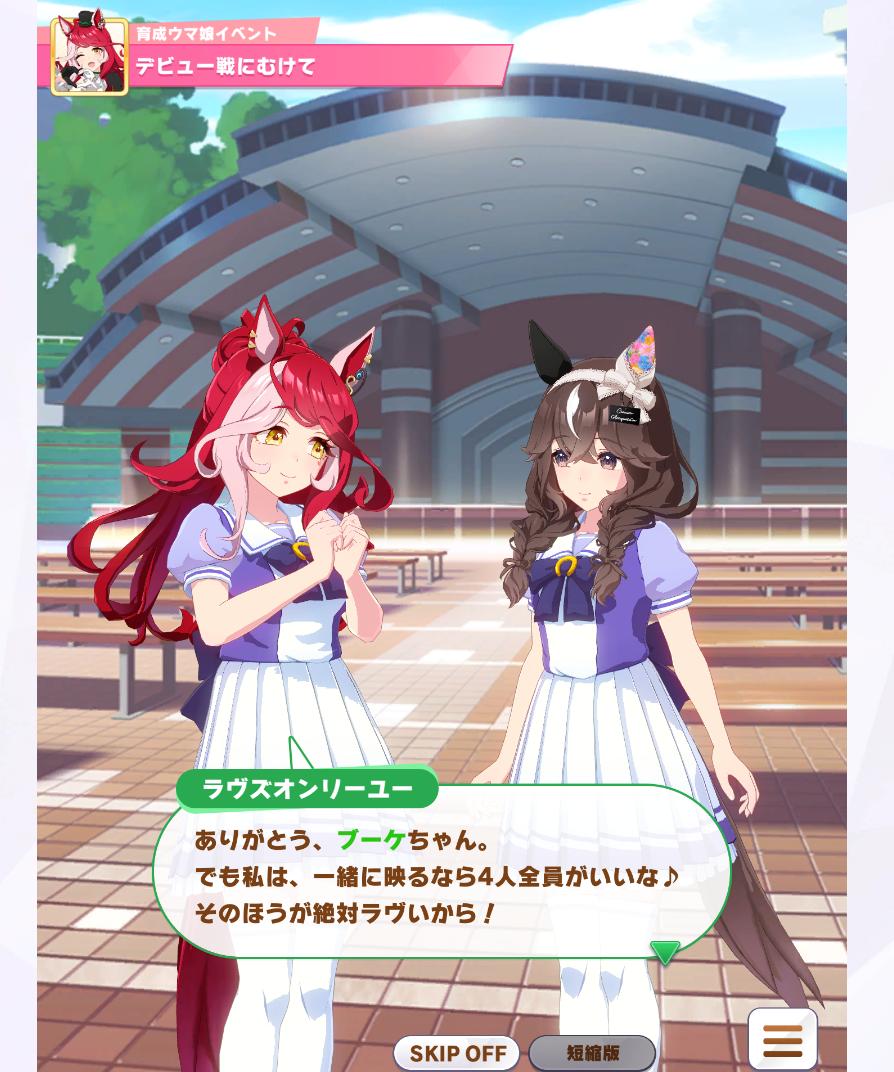894x1072 pixels.
Task: Open the hamburger menu
Action: click(782, 1040)
